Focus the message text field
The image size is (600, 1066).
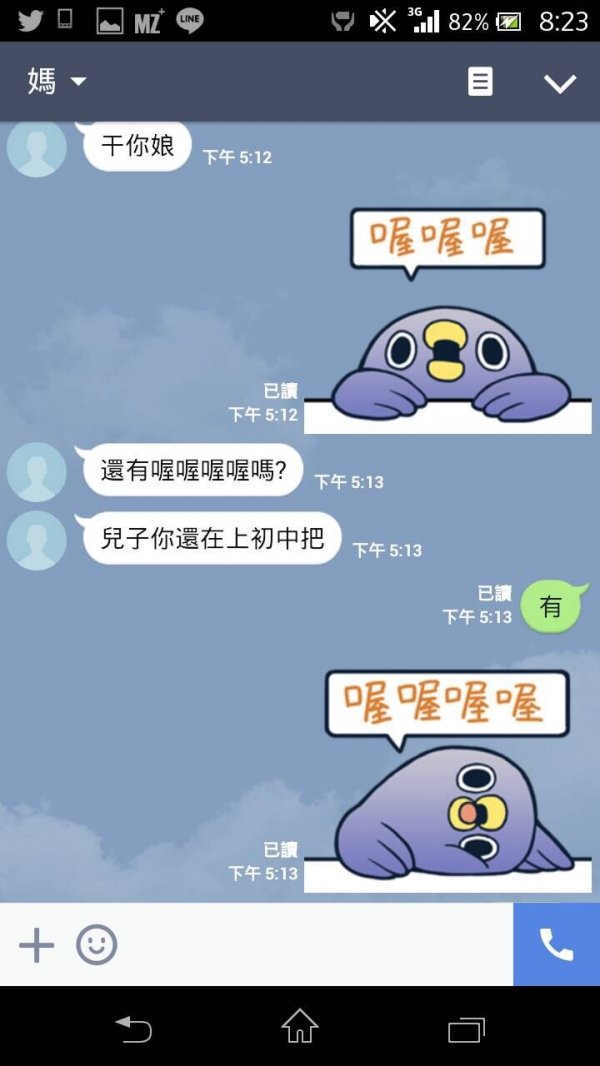[315, 944]
